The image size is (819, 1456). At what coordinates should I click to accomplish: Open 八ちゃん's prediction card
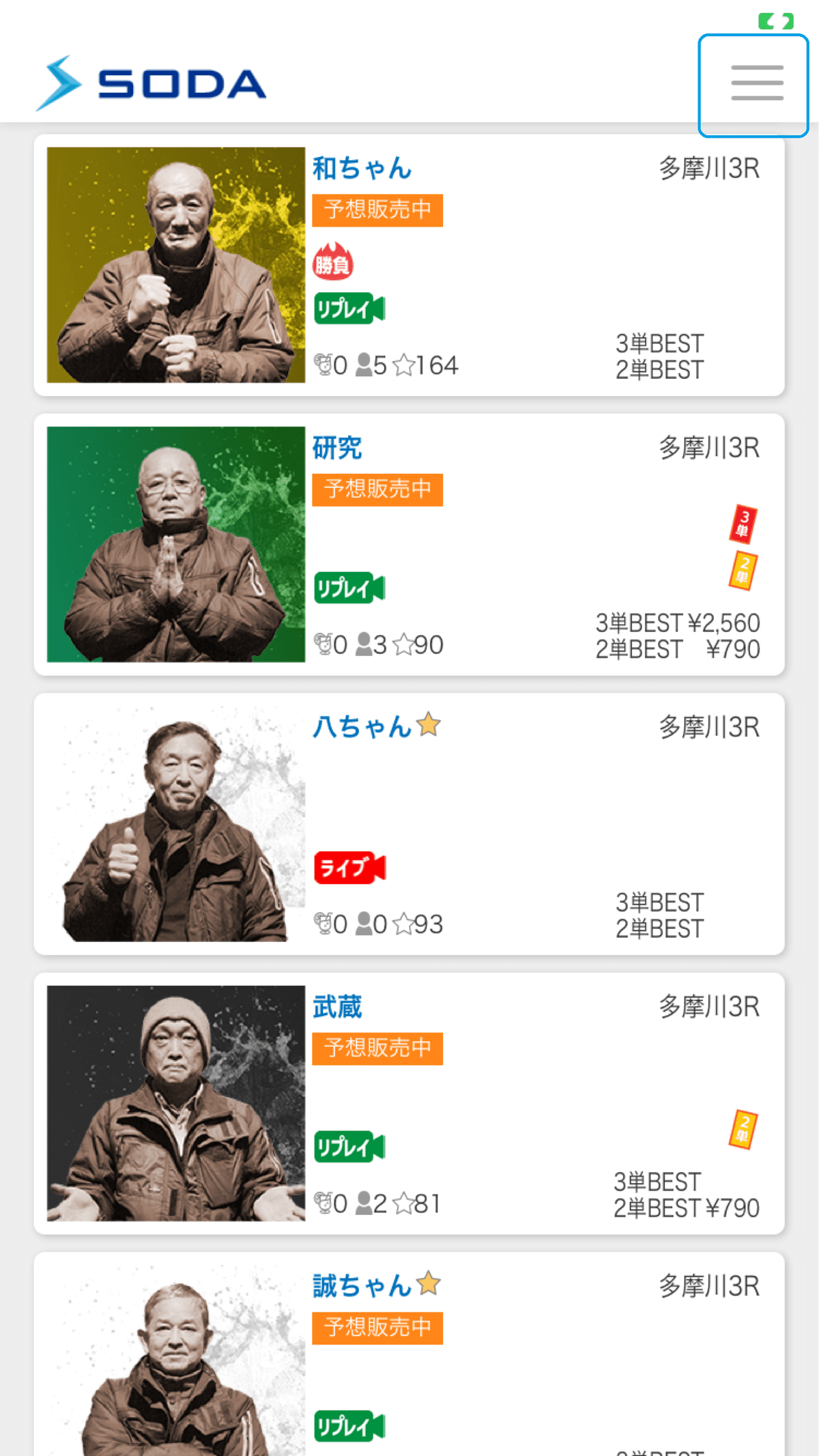[x=409, y=824]
